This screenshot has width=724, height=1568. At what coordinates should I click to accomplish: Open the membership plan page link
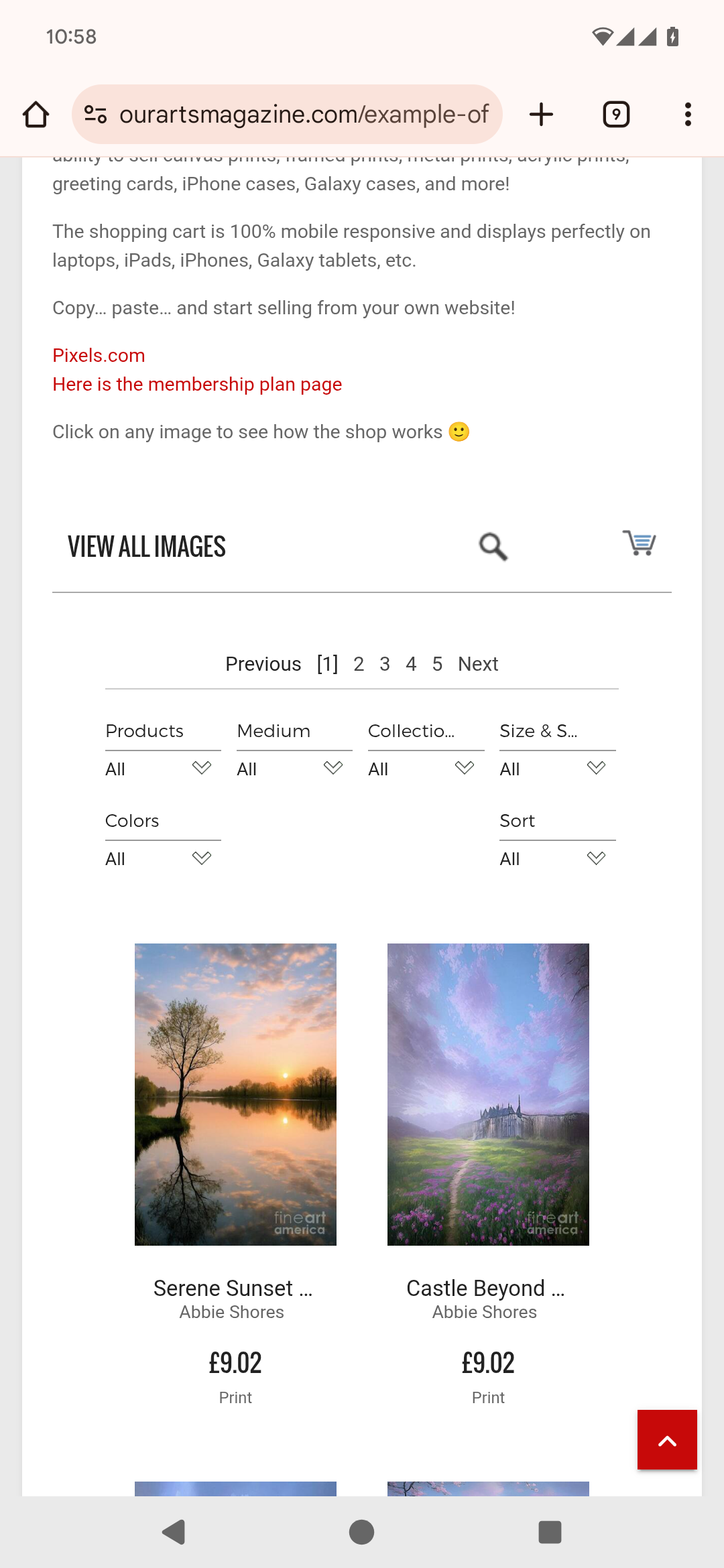[x=197, y=384]
